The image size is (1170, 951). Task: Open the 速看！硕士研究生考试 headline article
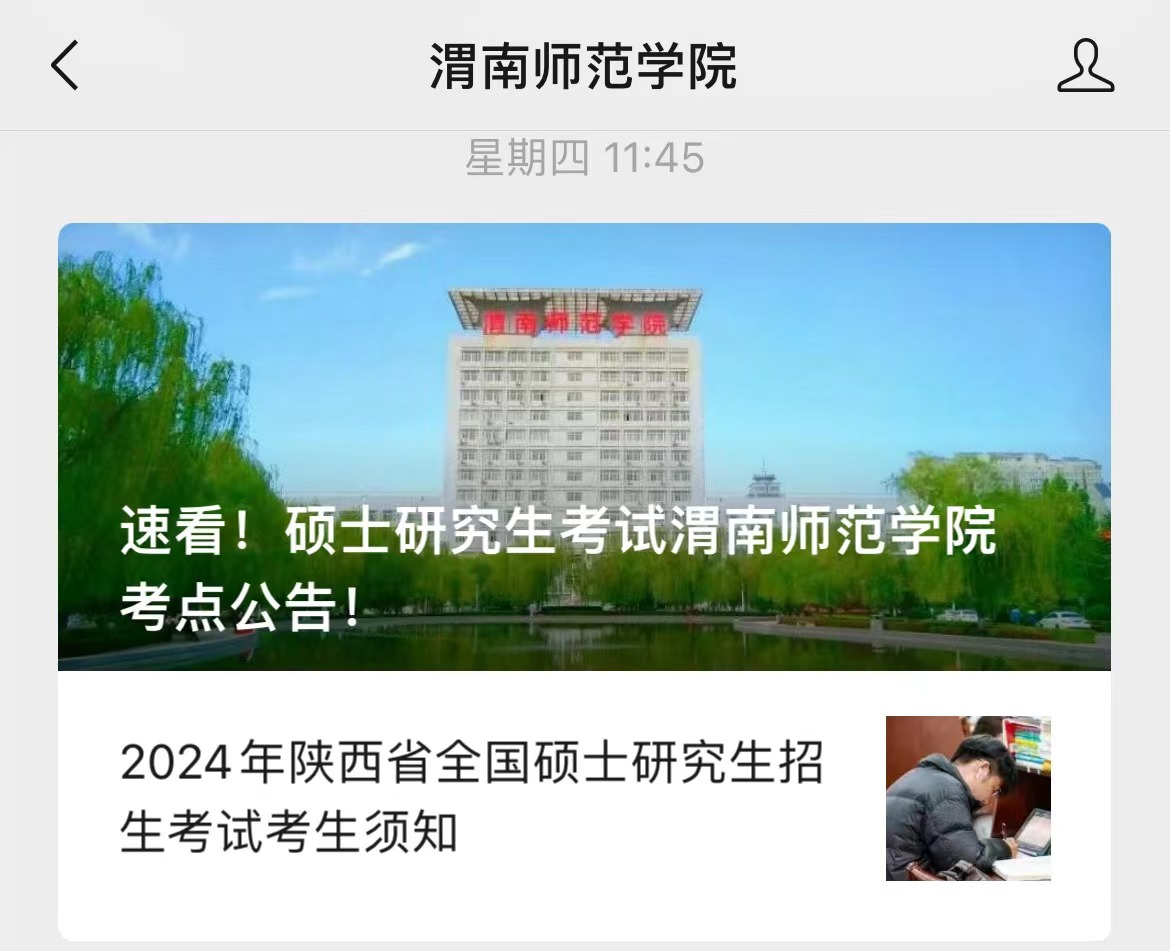click(x=584, y=446)
